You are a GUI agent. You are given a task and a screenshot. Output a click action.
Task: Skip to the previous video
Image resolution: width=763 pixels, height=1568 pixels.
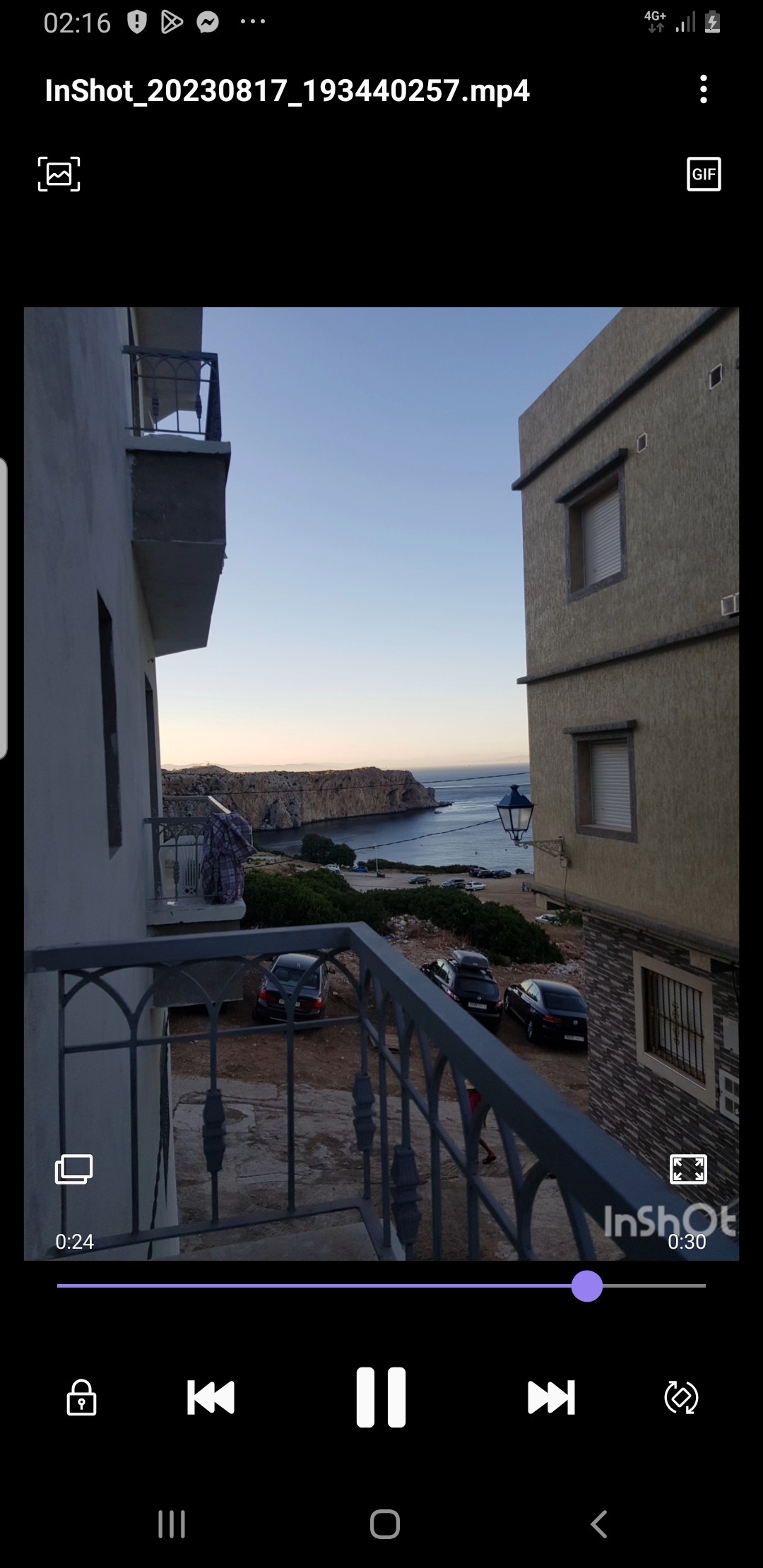click(211, 1397)
